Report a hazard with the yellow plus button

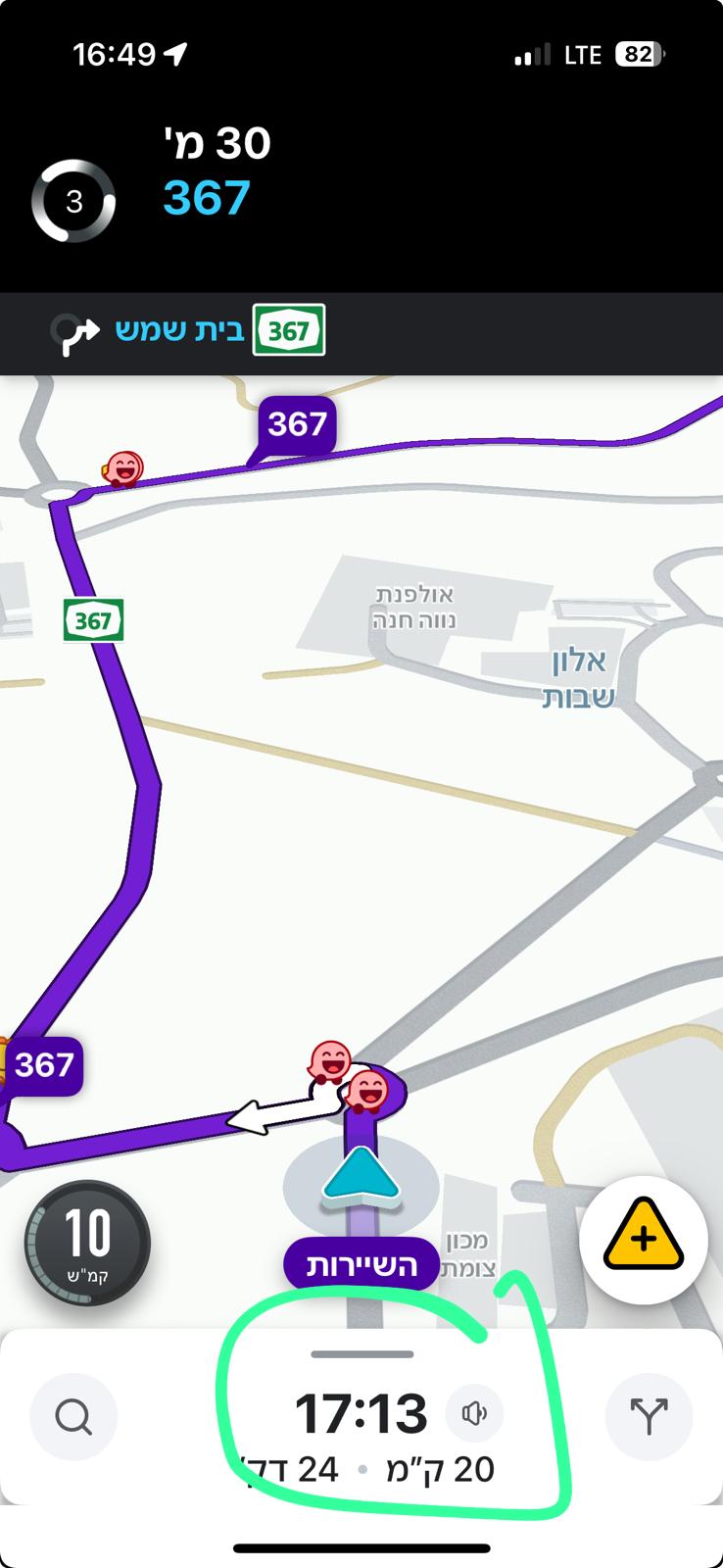643,1240
